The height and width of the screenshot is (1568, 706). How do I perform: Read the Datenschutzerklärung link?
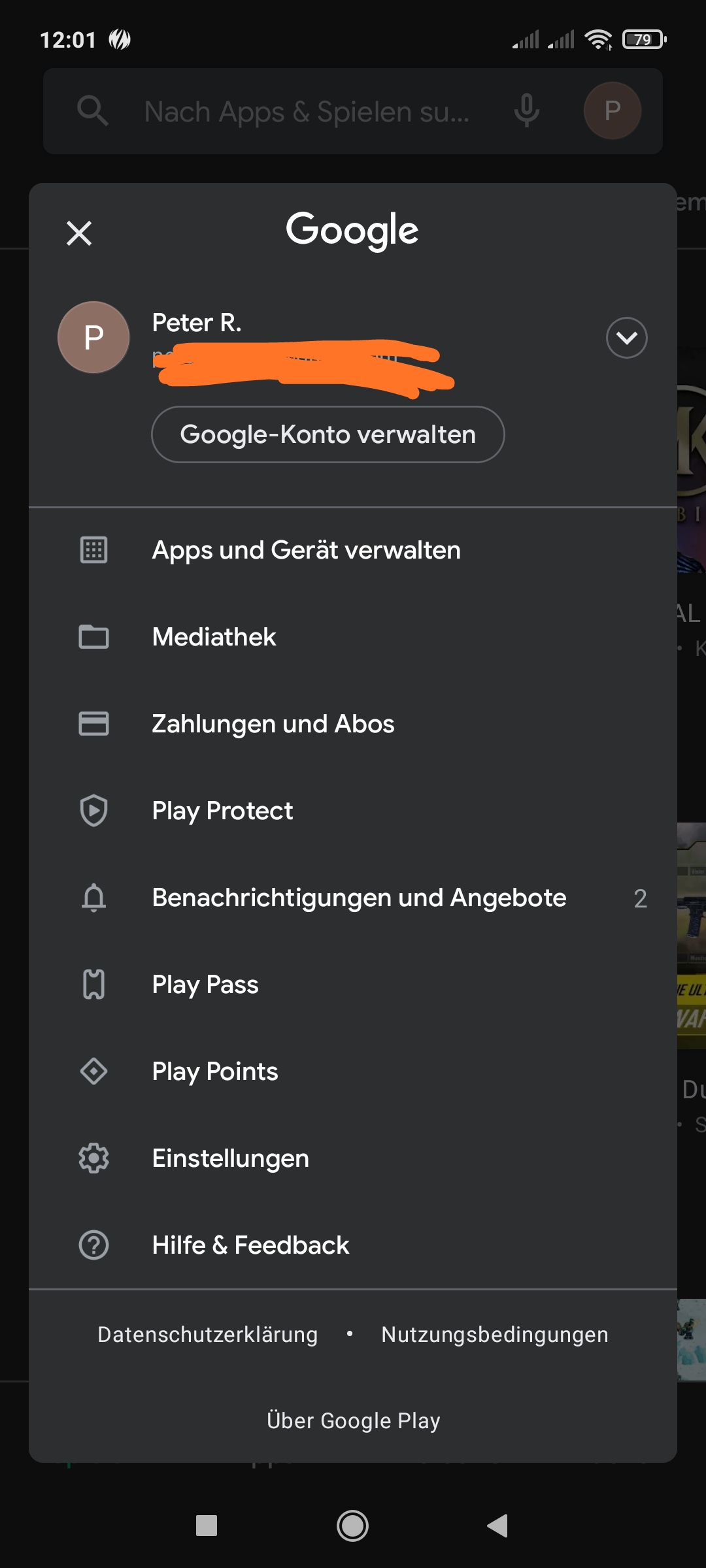click(x=207, y=1334)
